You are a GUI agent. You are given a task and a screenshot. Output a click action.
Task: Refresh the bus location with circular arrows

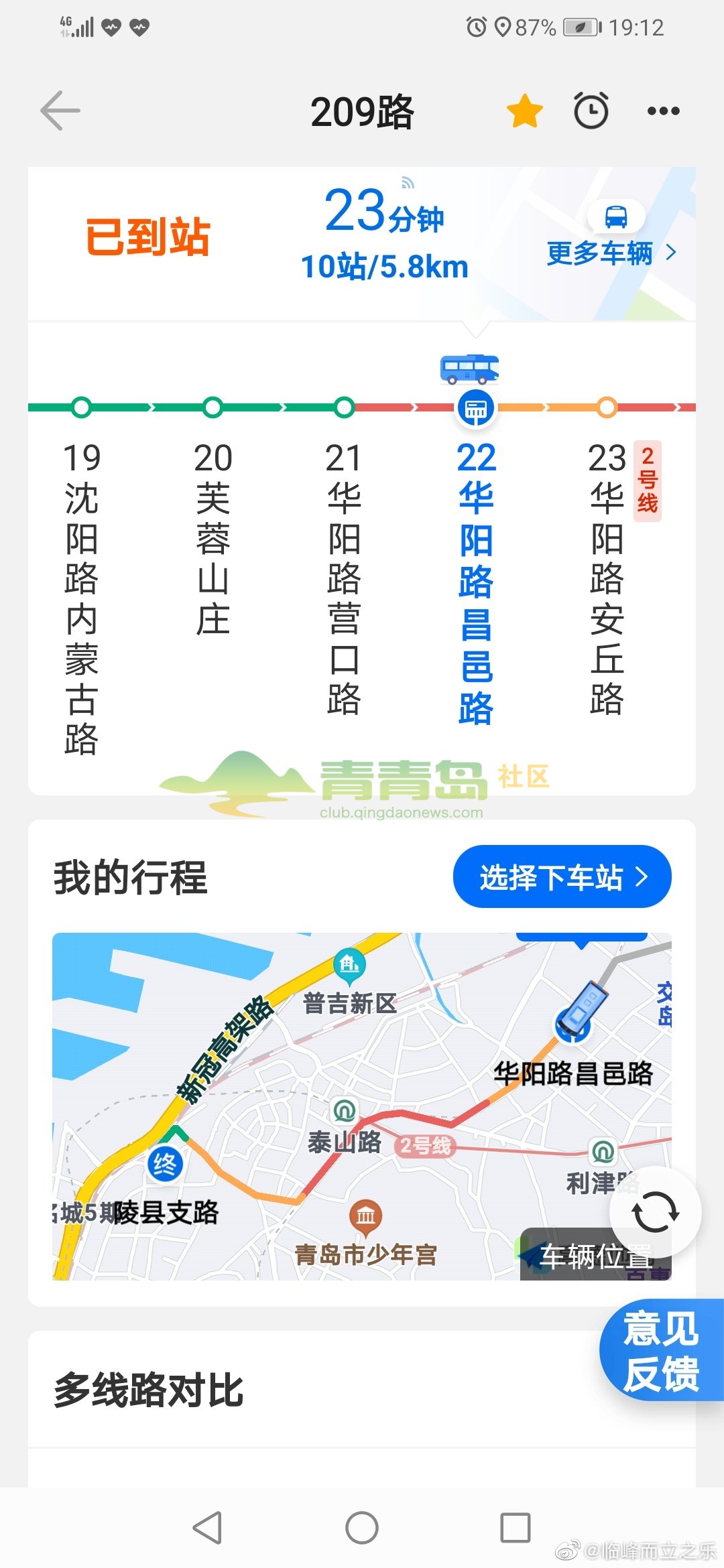[x=655, y=1212]
